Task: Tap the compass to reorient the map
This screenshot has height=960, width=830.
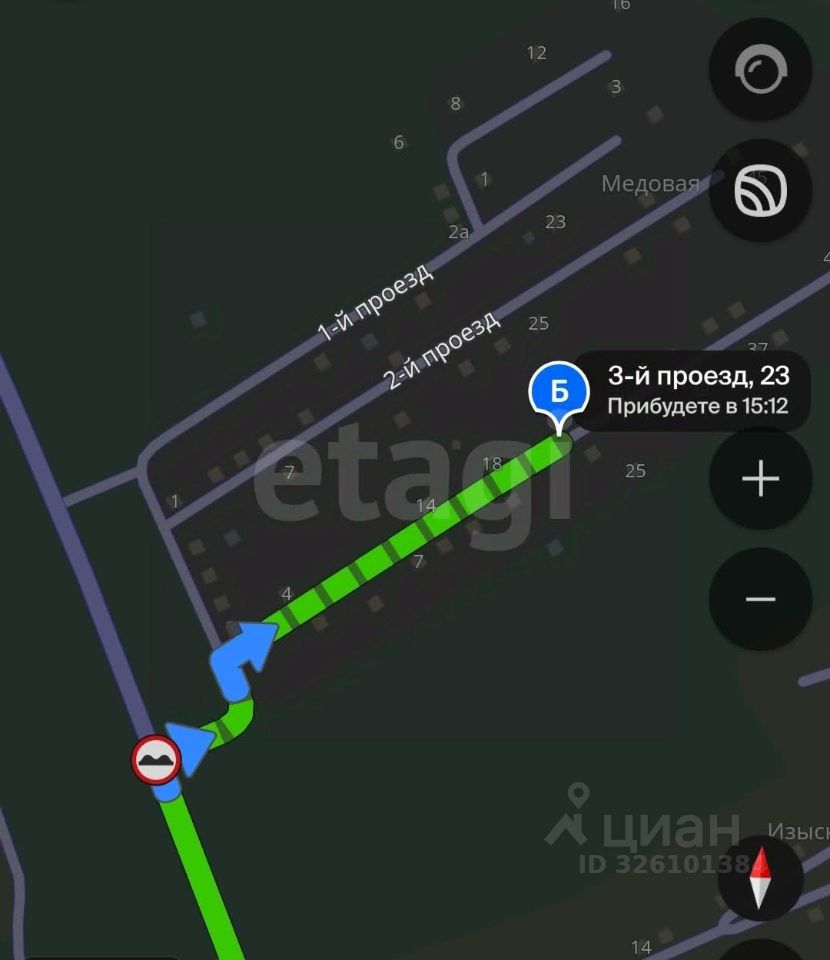Action: 761,876
